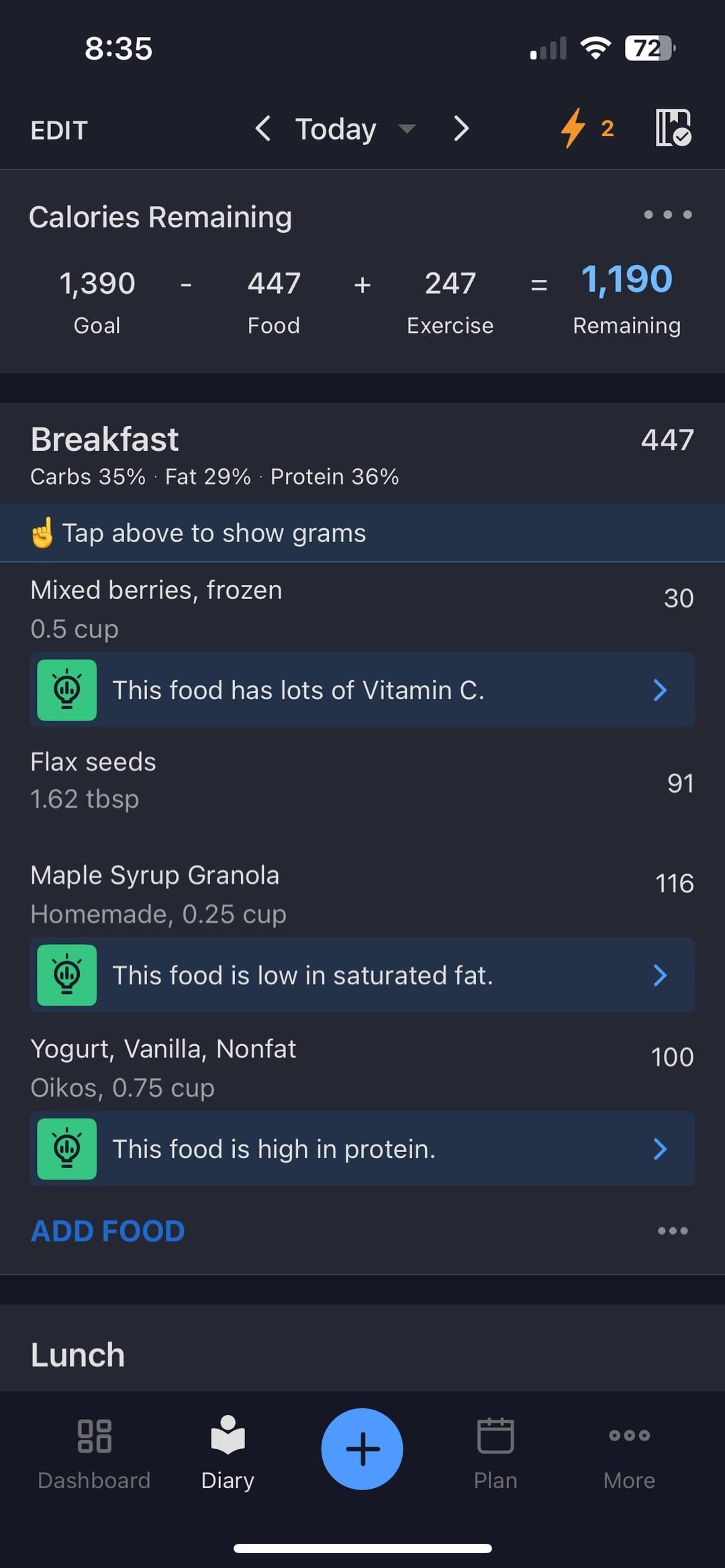Viewport: 725px width, 1568px height.
Task: Open the Maple Syrup Granola entry
Action: (362, 894)
